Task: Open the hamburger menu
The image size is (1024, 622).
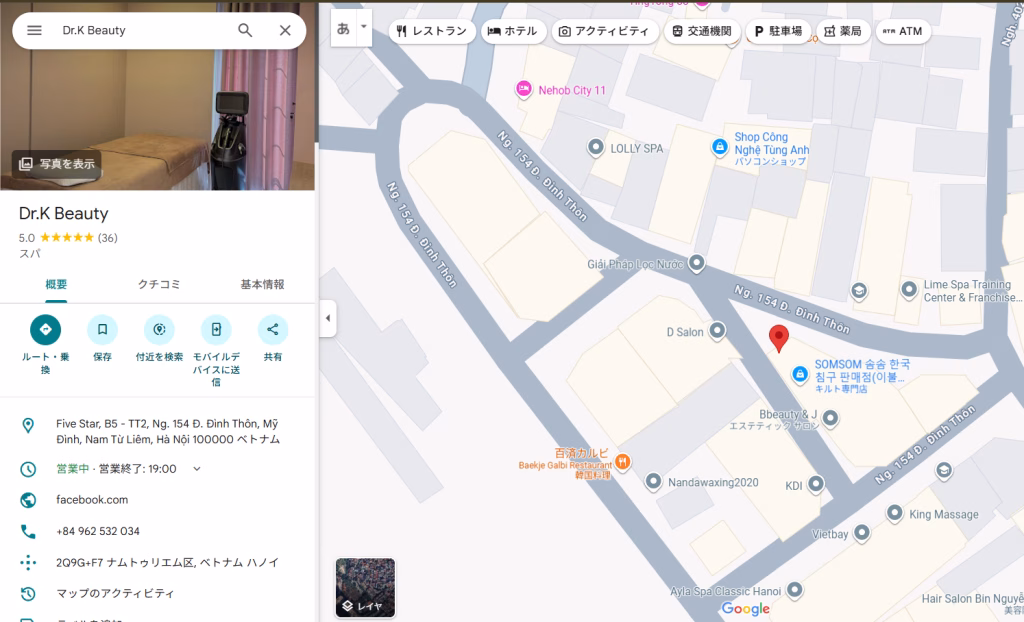Action: pos(34,30)
